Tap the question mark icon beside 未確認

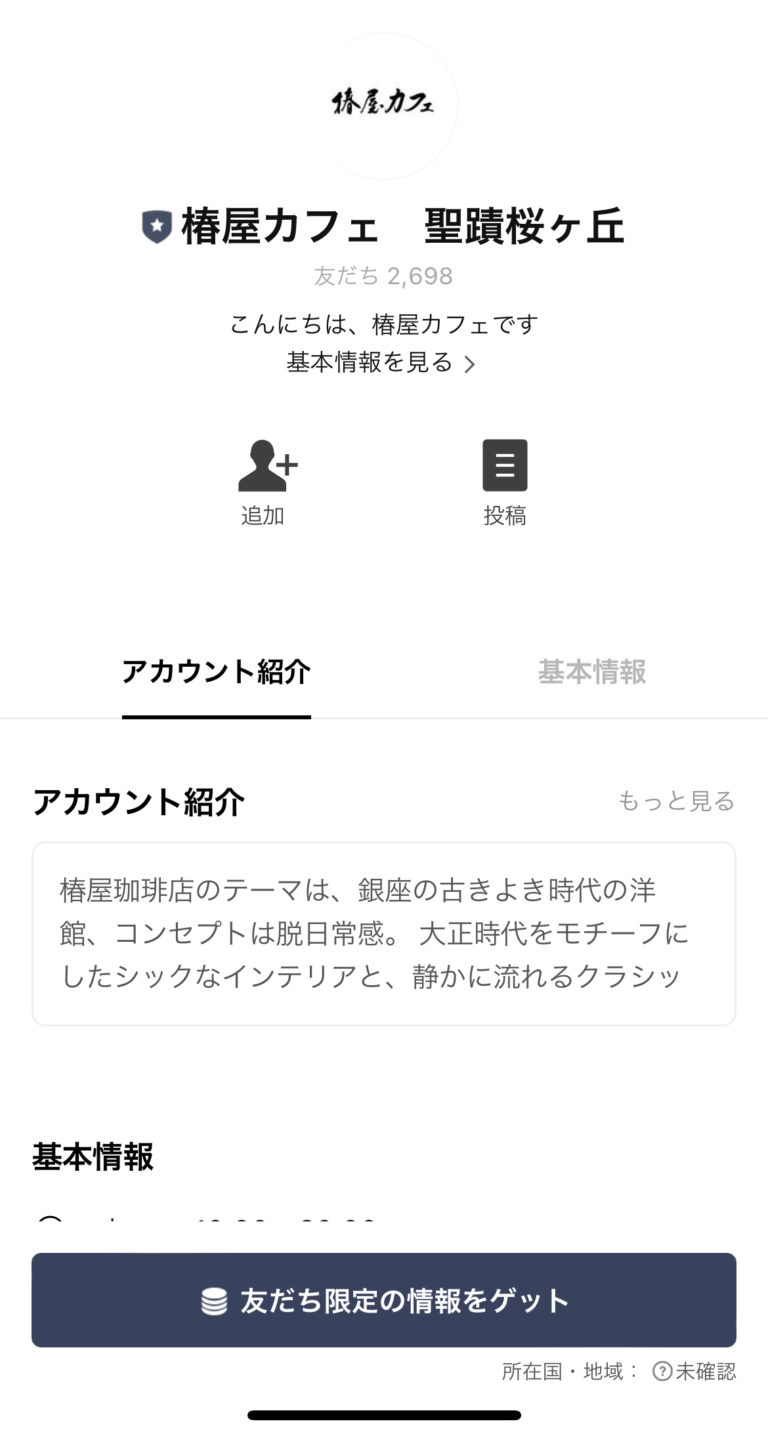pyautogui.click(x=661, y=1372)
